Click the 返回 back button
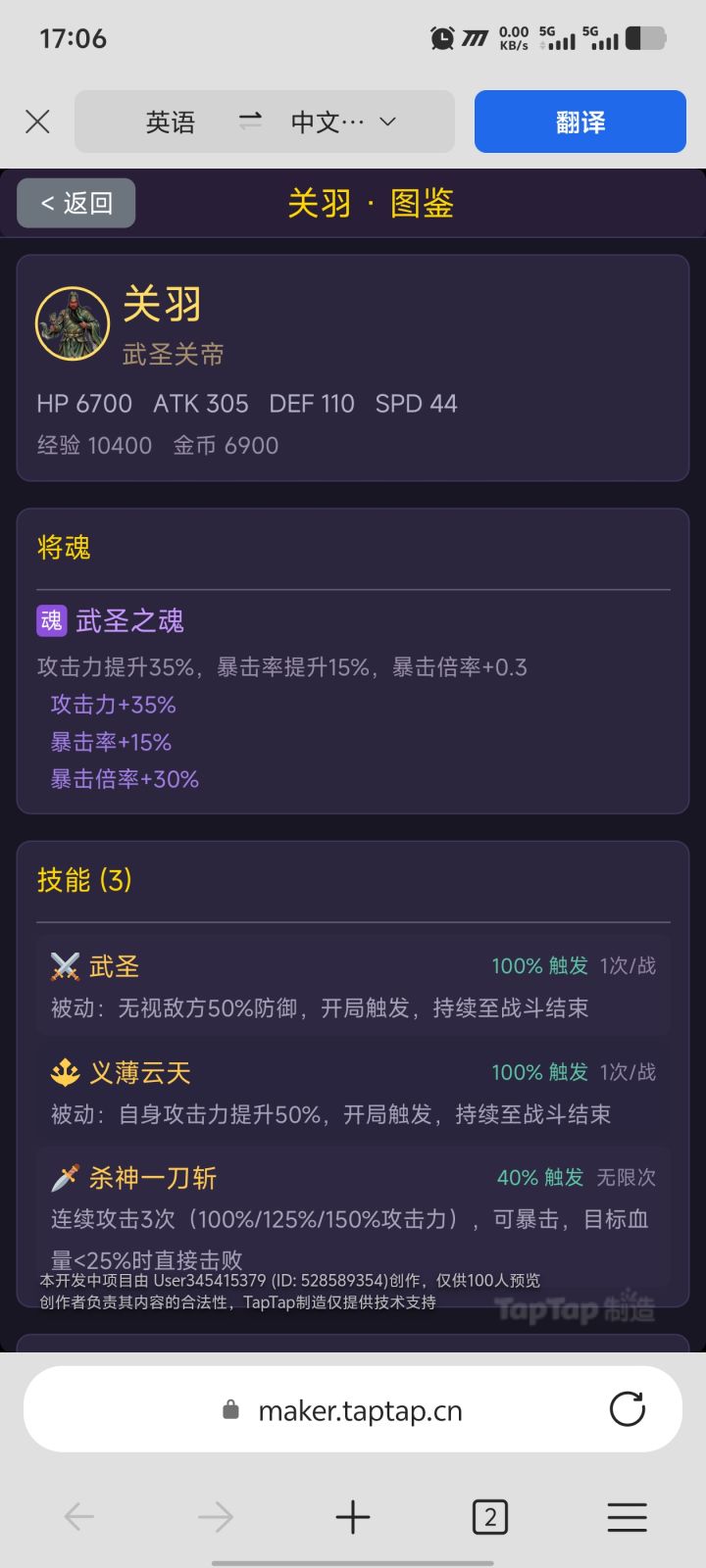The image size is (706, 1568). point(76,203)
